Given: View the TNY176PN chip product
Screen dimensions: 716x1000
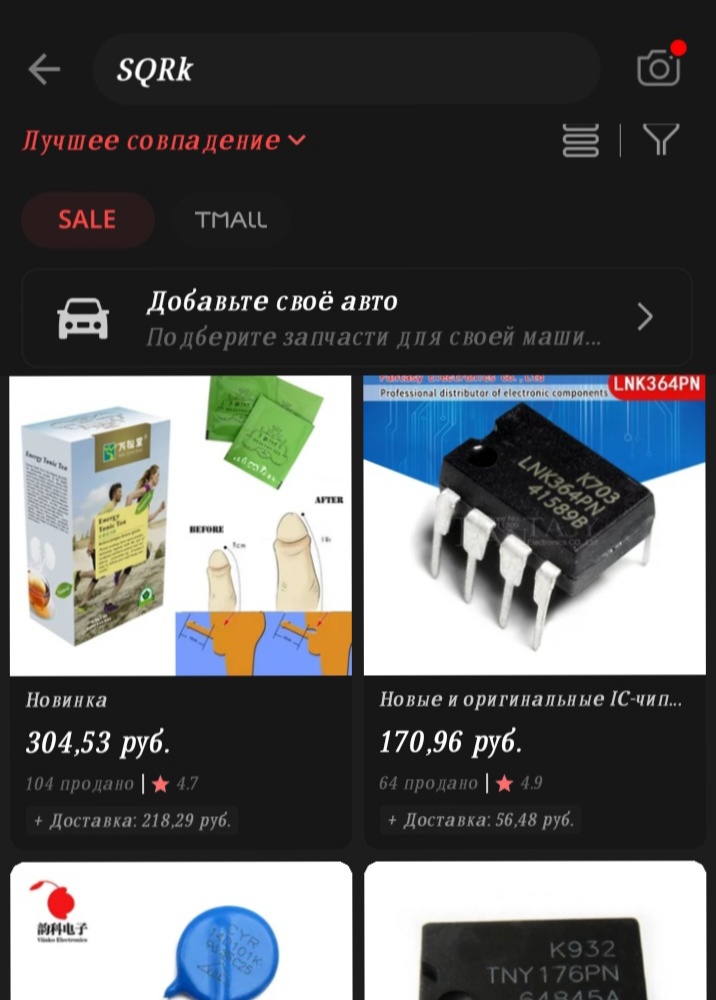Looking at the screenshot, I should [x=534, y=935].
